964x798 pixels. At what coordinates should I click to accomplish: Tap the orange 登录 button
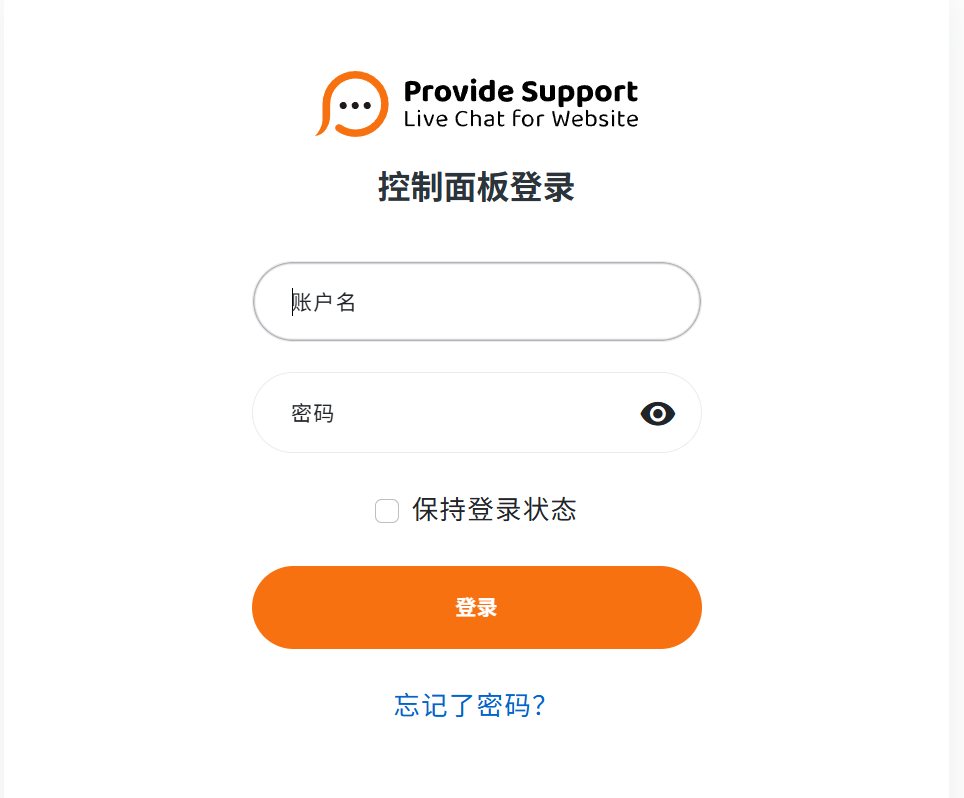click(476, 607)
